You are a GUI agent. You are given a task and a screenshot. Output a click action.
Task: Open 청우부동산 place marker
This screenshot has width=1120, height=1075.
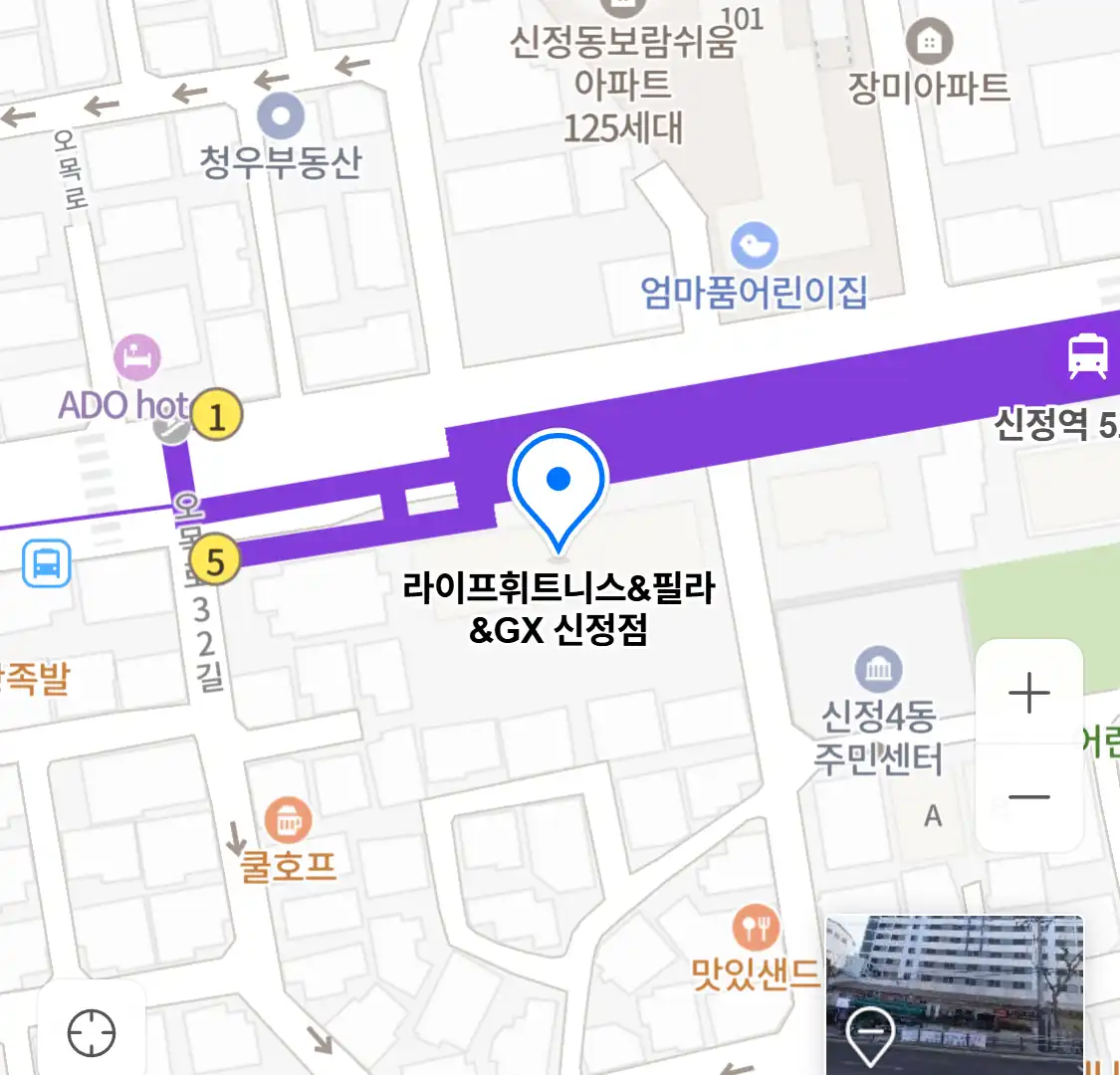[281, 117]
